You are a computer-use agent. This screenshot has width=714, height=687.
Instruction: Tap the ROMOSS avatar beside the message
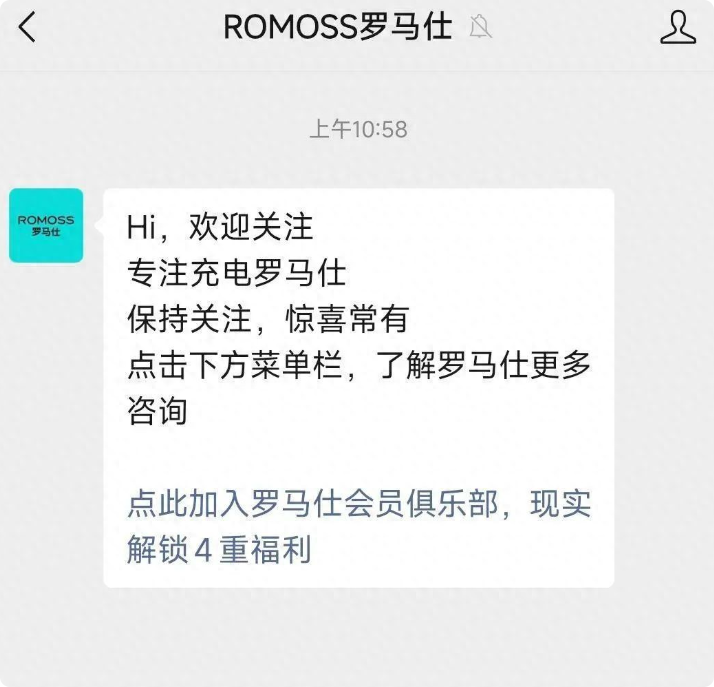click(46, 225)
